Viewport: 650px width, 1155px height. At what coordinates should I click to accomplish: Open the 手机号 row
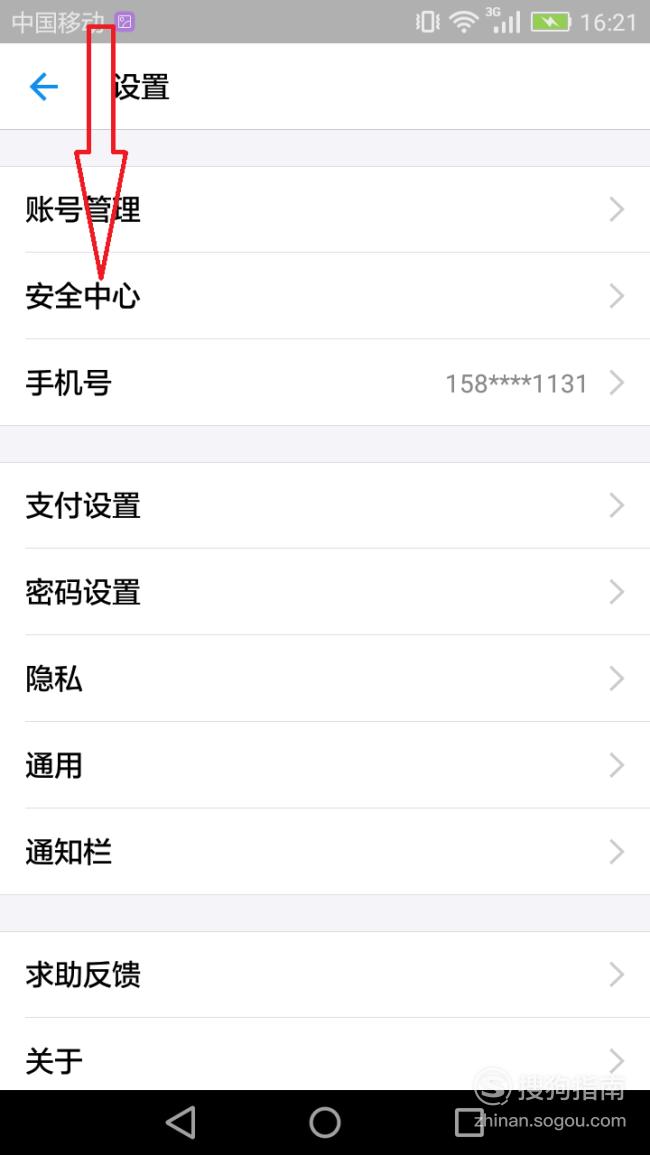pyautogui.click(x=325, y=383)
